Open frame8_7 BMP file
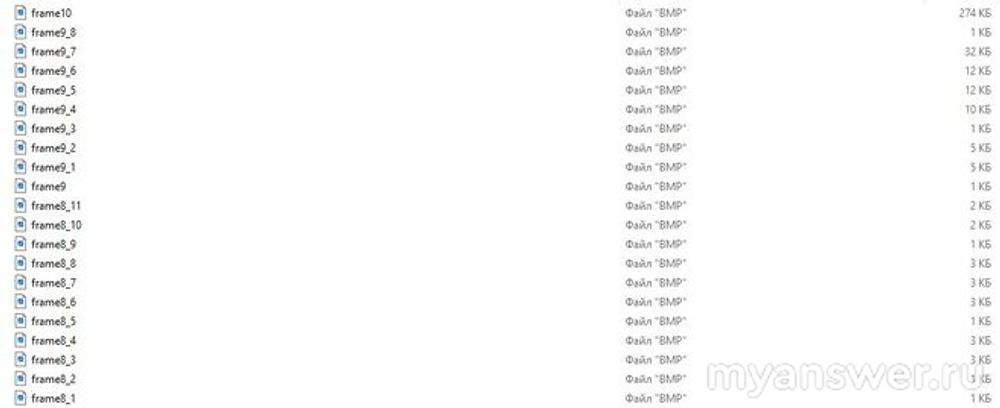 (53, 283)
